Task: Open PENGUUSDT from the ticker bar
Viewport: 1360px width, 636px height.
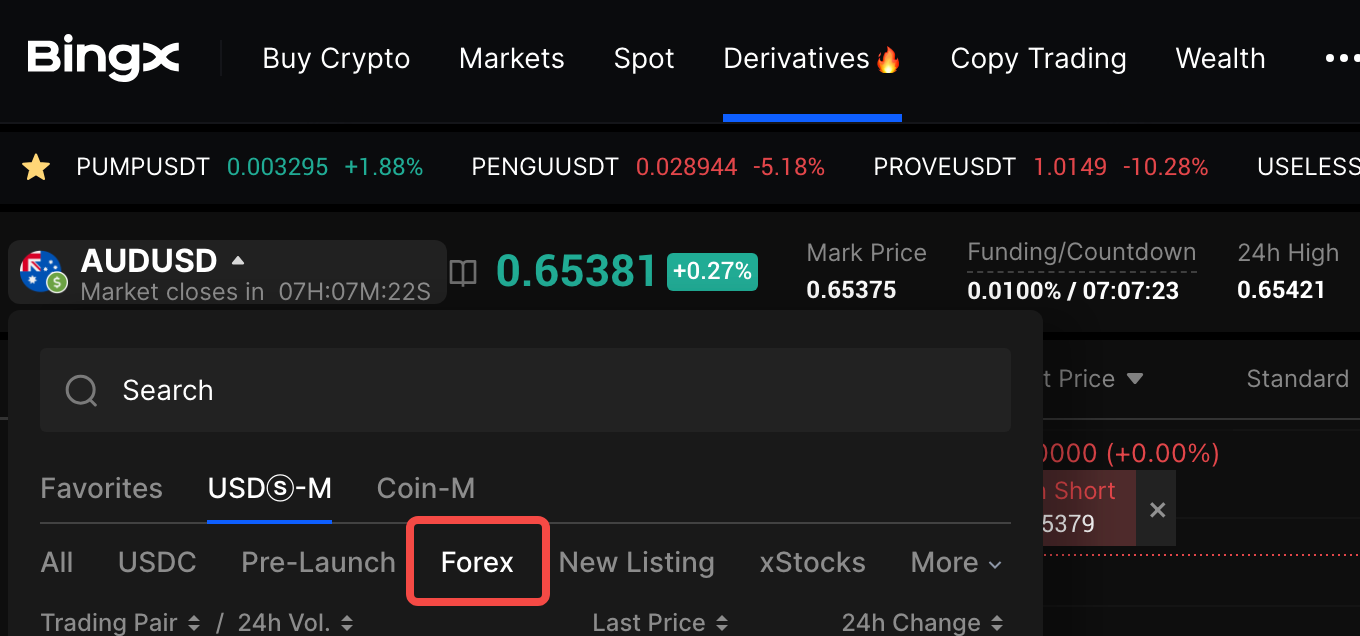Action: [x=545, y=167]
